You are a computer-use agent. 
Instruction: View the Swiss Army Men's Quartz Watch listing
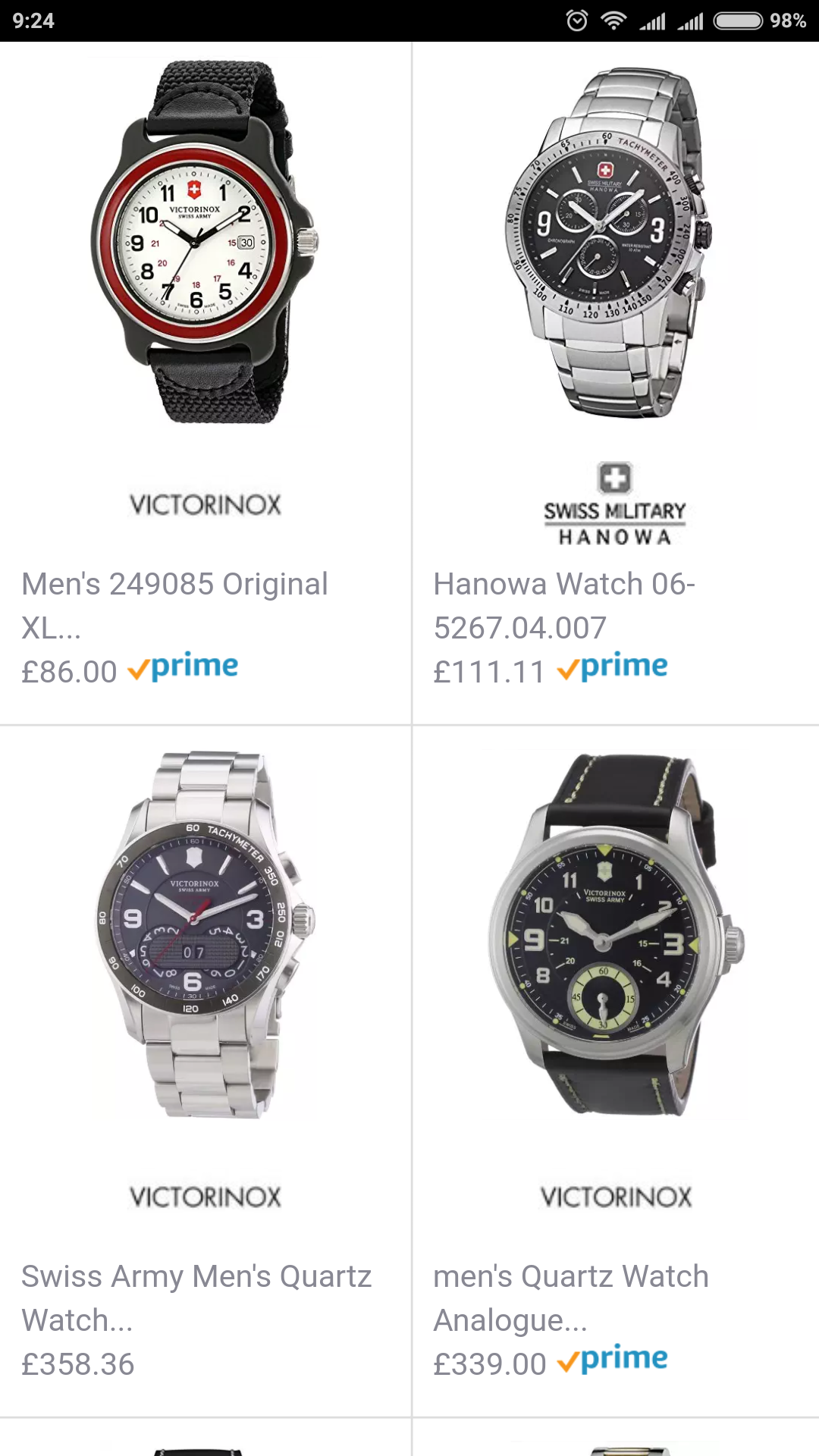click(205, 1071)
